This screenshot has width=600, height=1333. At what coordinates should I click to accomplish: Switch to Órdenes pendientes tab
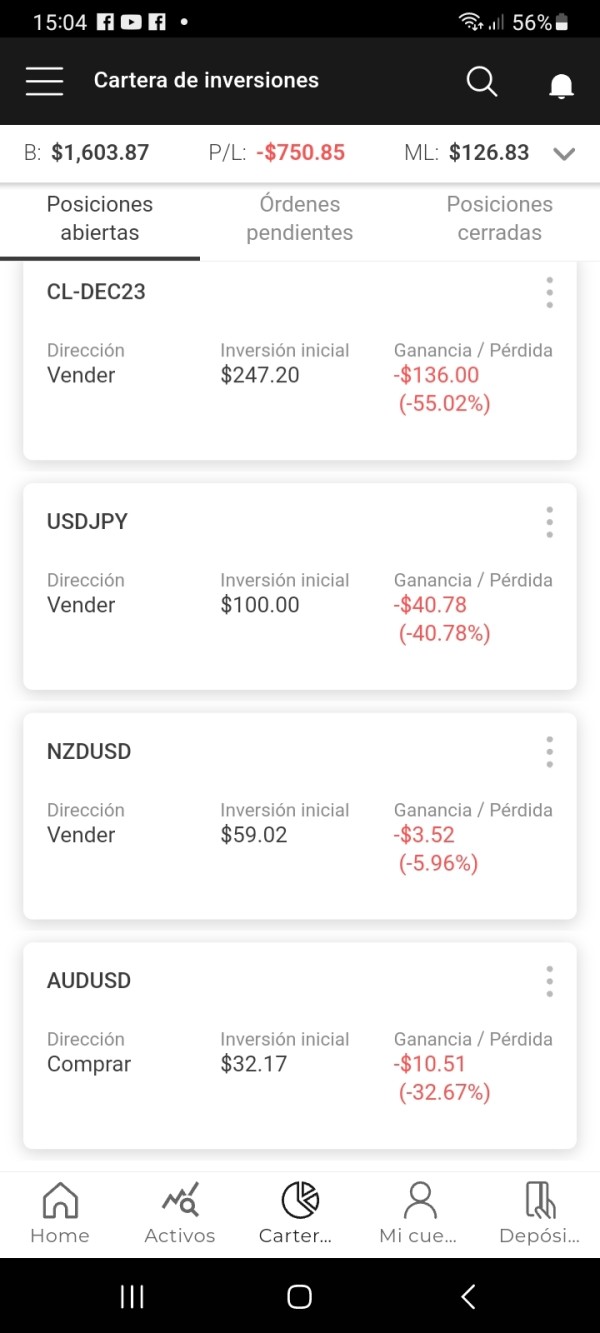[300, 218]
